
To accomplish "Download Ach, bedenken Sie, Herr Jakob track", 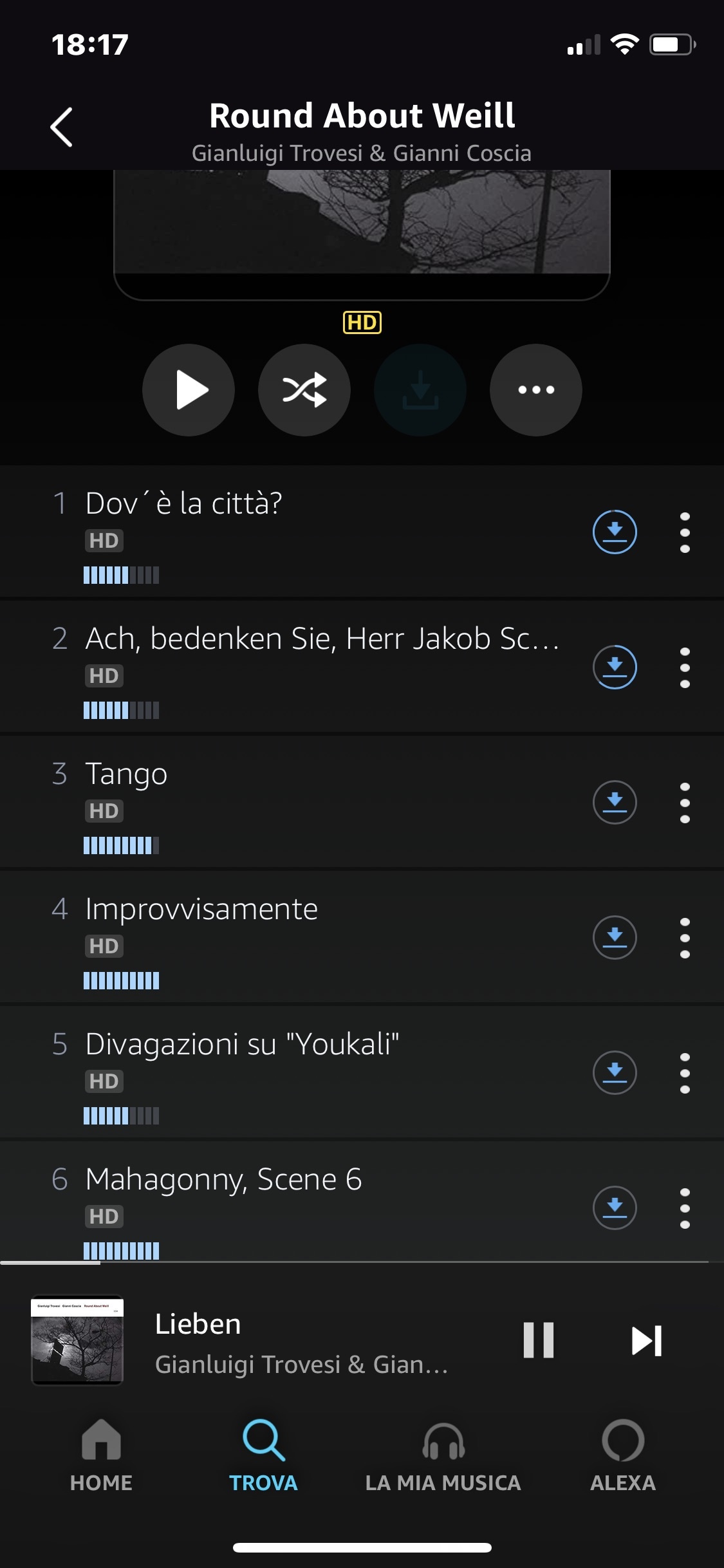I will point(615,667).
